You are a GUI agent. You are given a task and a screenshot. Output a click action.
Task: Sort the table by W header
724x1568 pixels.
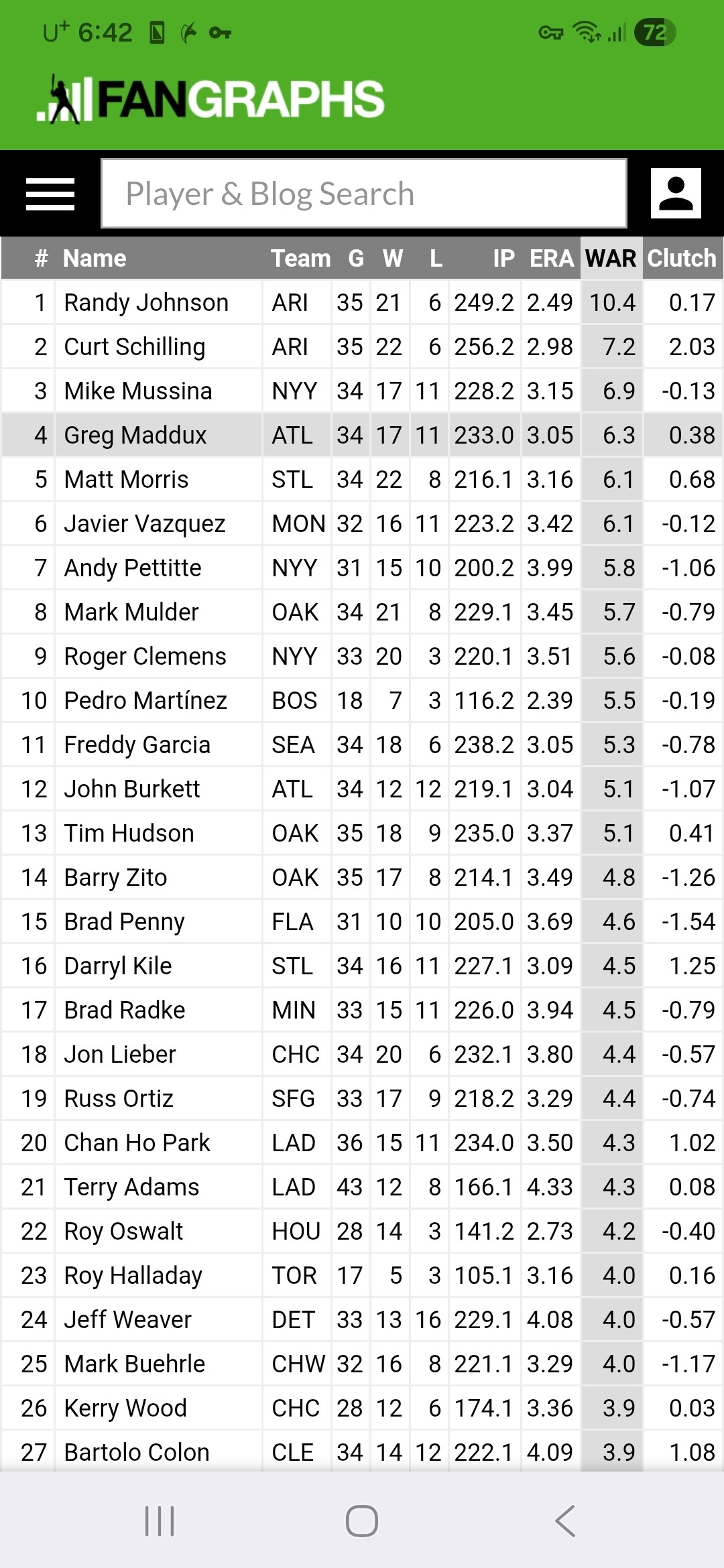point(393,258)
